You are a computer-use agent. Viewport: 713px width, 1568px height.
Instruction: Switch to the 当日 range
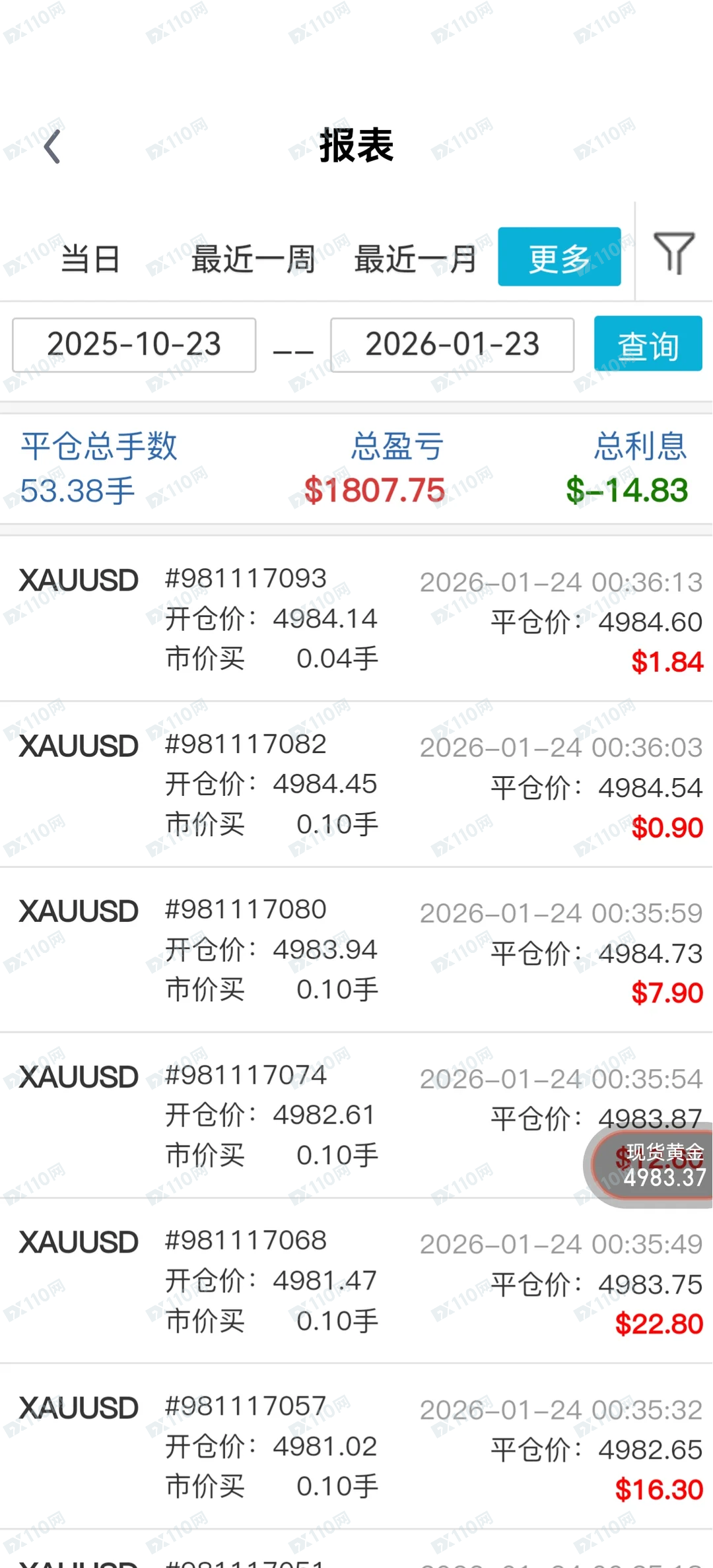[90, 259]
